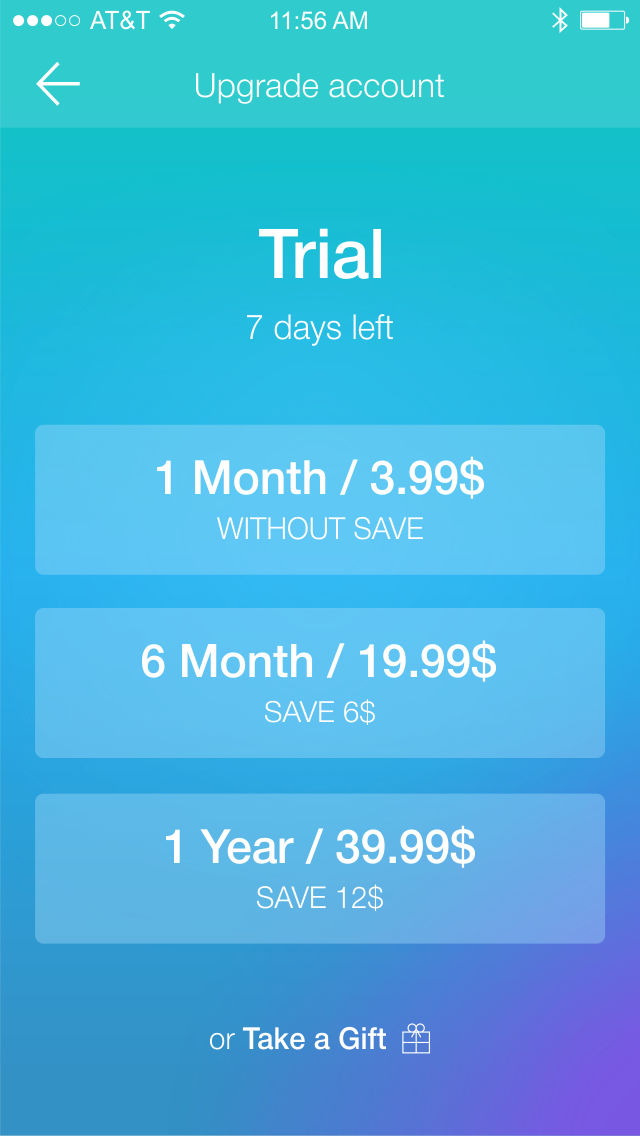Viewport: 640px width, 1136px height.
Task: Go back using the arrow icon
Action: tap(58, 85)
